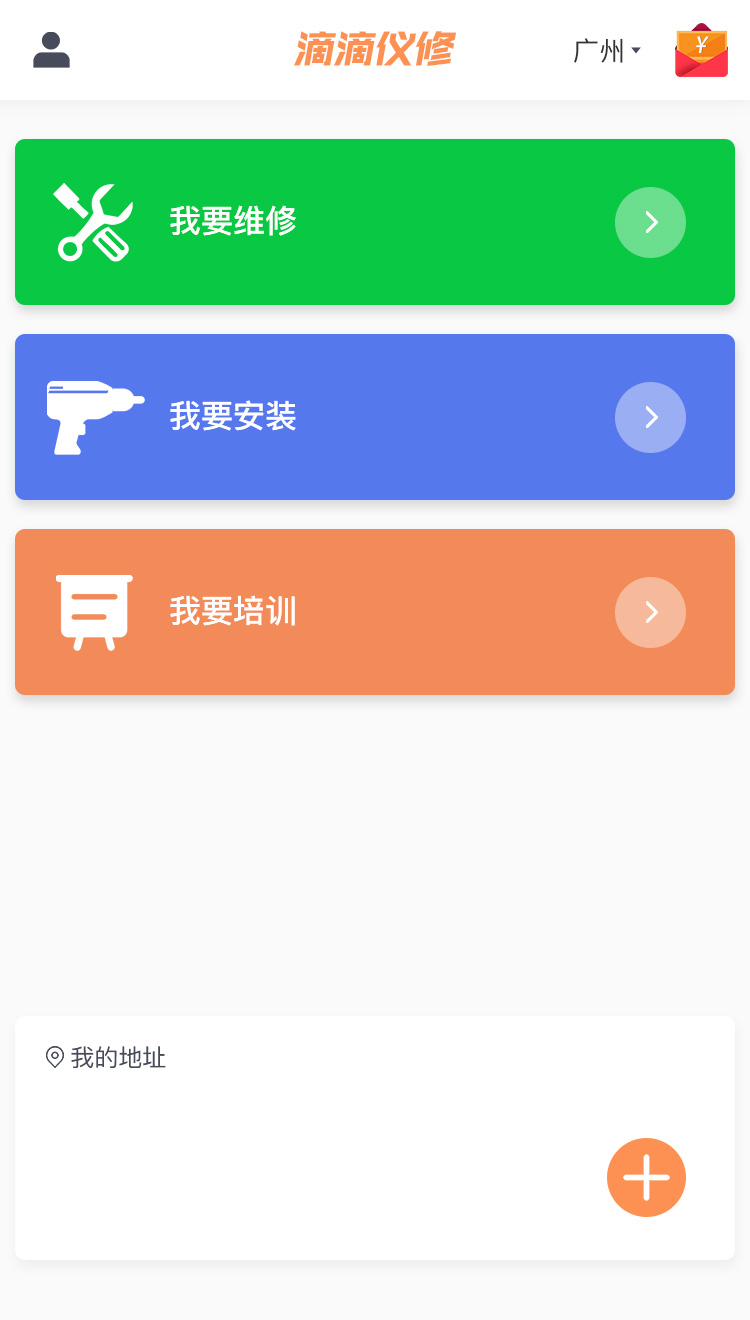Viewport: 750px width, 1320px height.
Task: Select the 我要维修 repair card
Action: coord(375,222)
